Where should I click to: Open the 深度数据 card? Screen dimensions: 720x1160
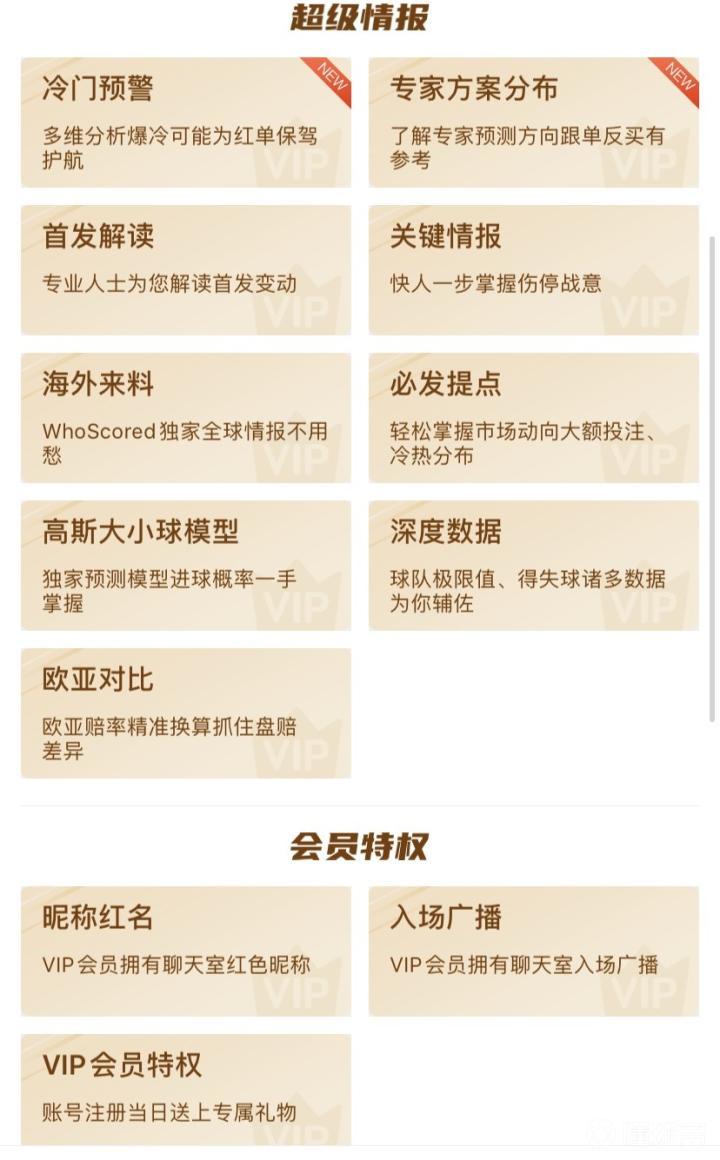pyautogui.click(x=533, y=566)
